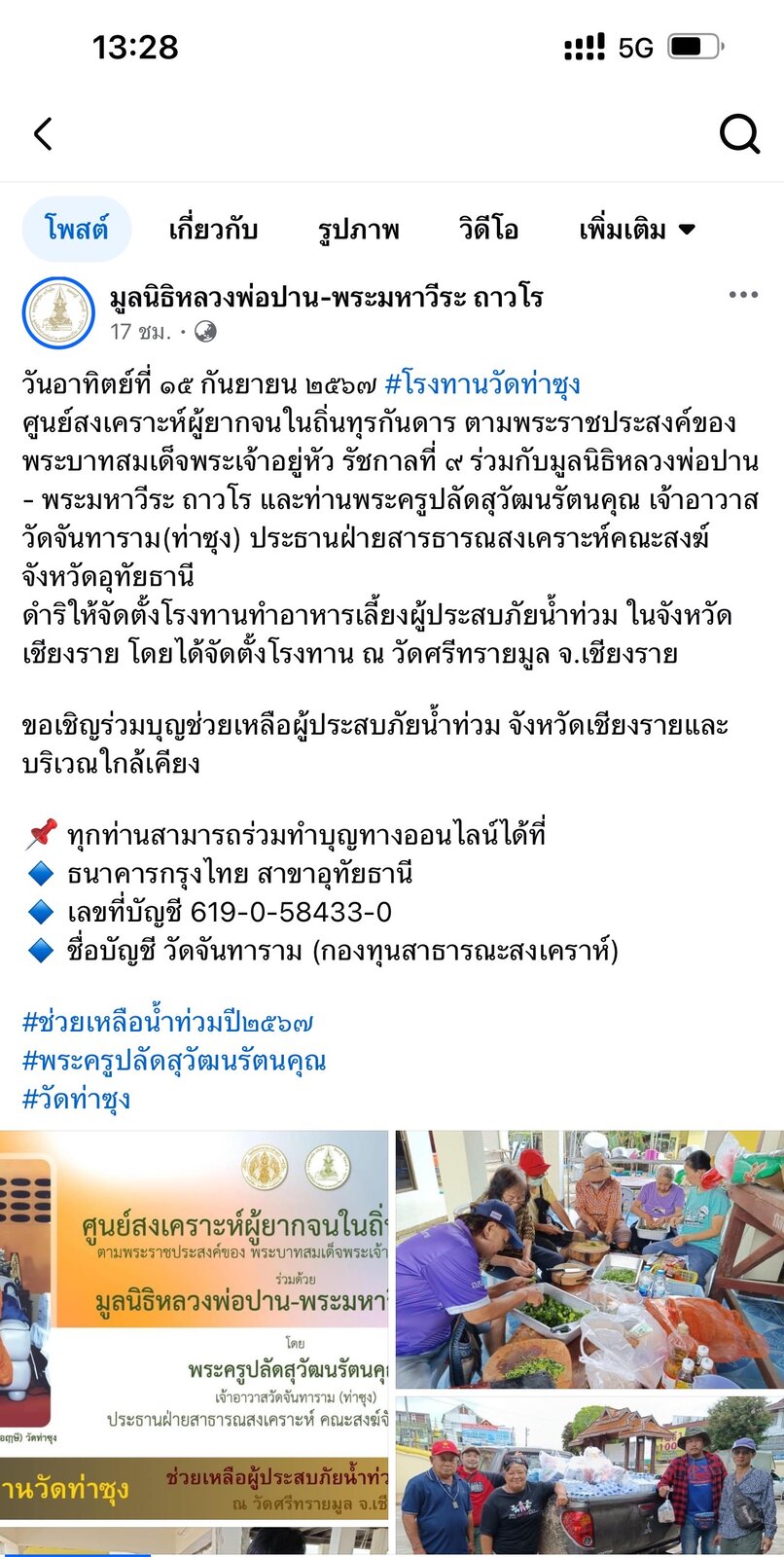Screen dimensions: 784x1557
Task: Switch to the เกี่ยวกับ tab
Action: pyautogui.click(x=213, y=230)
